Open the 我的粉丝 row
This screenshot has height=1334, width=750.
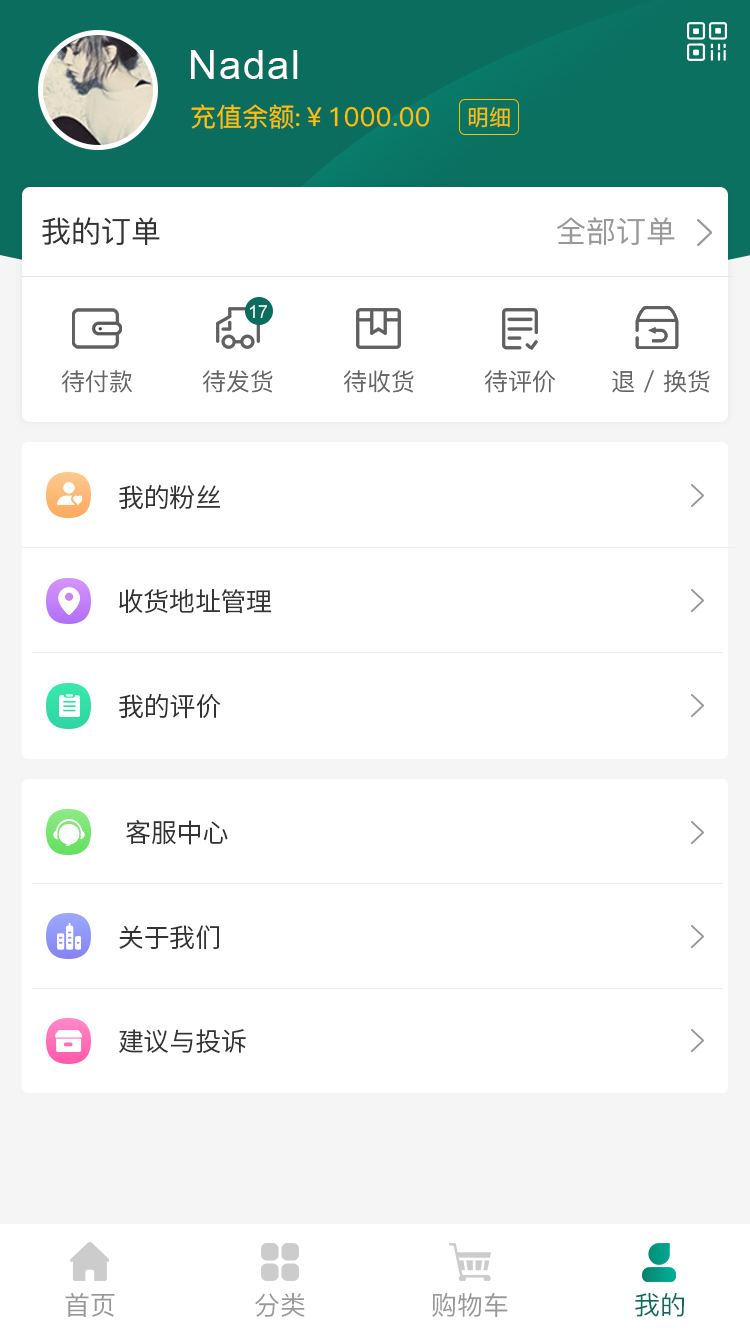[375, 496]
